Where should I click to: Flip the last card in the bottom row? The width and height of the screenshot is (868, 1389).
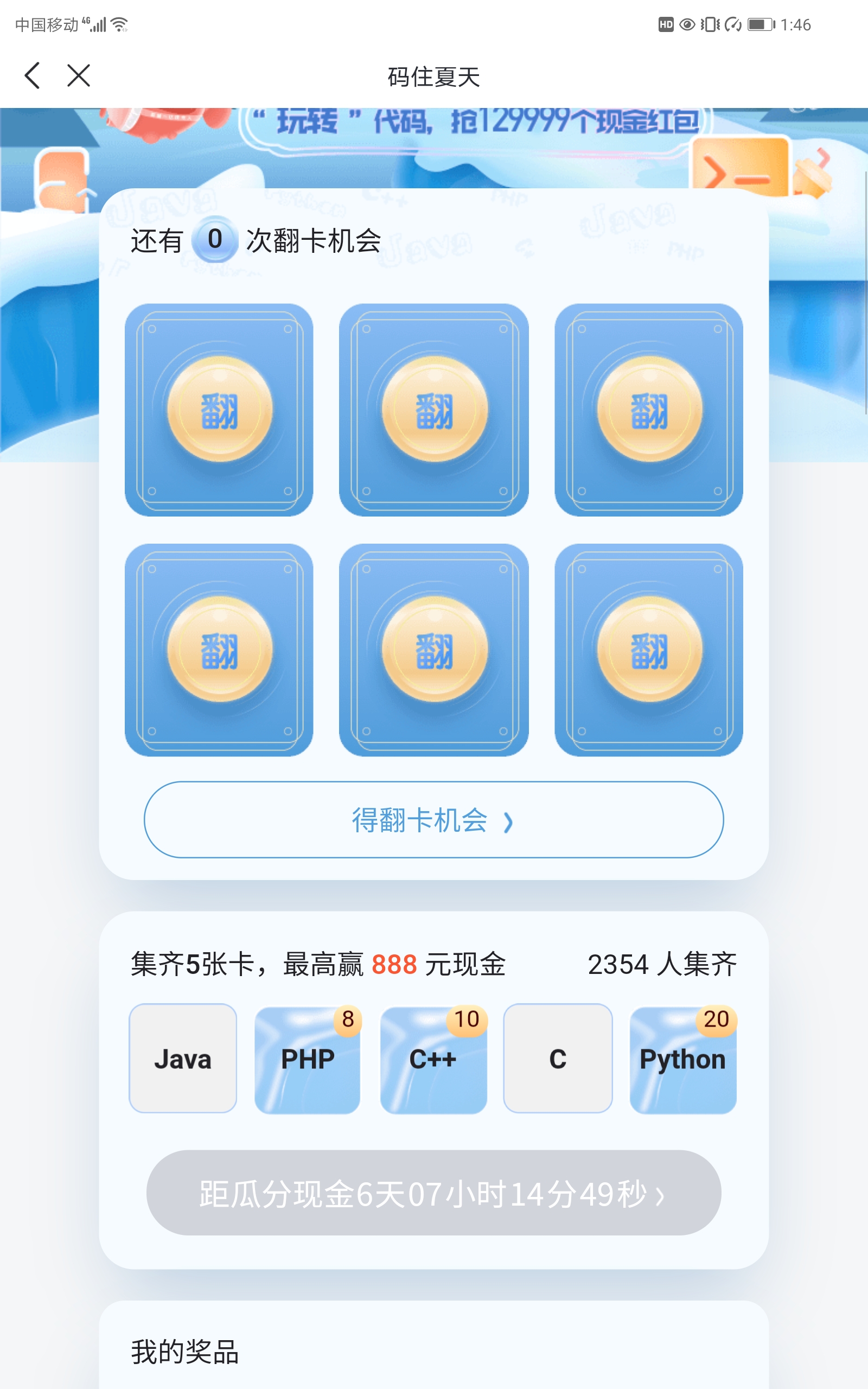tap(649, 649)
